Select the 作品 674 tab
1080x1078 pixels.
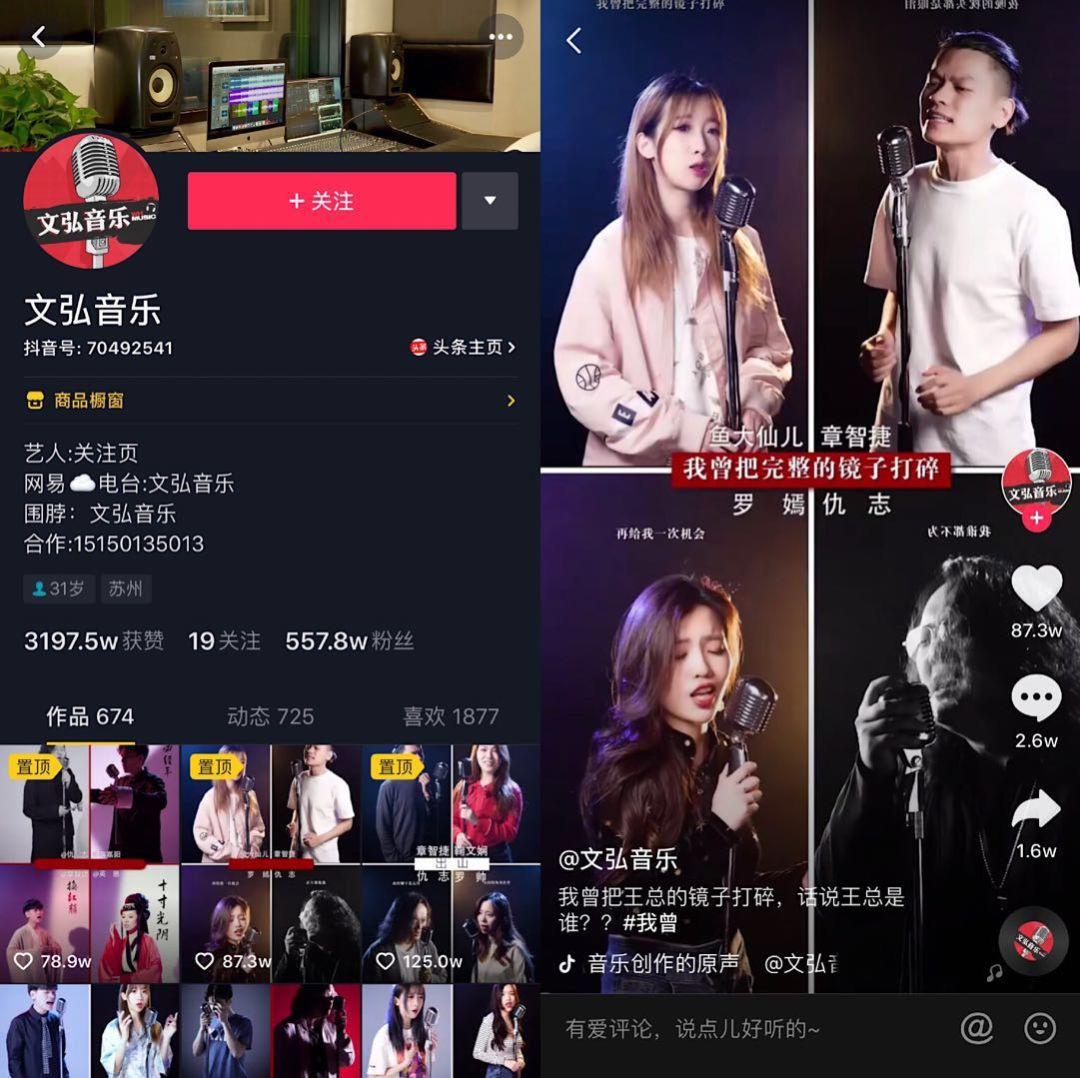pos(90,716)
